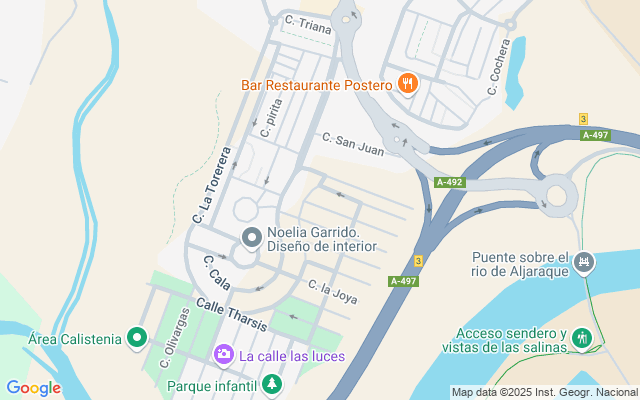
Task: Select La calle las luces photo spot
Action: (x=224, y=355)
